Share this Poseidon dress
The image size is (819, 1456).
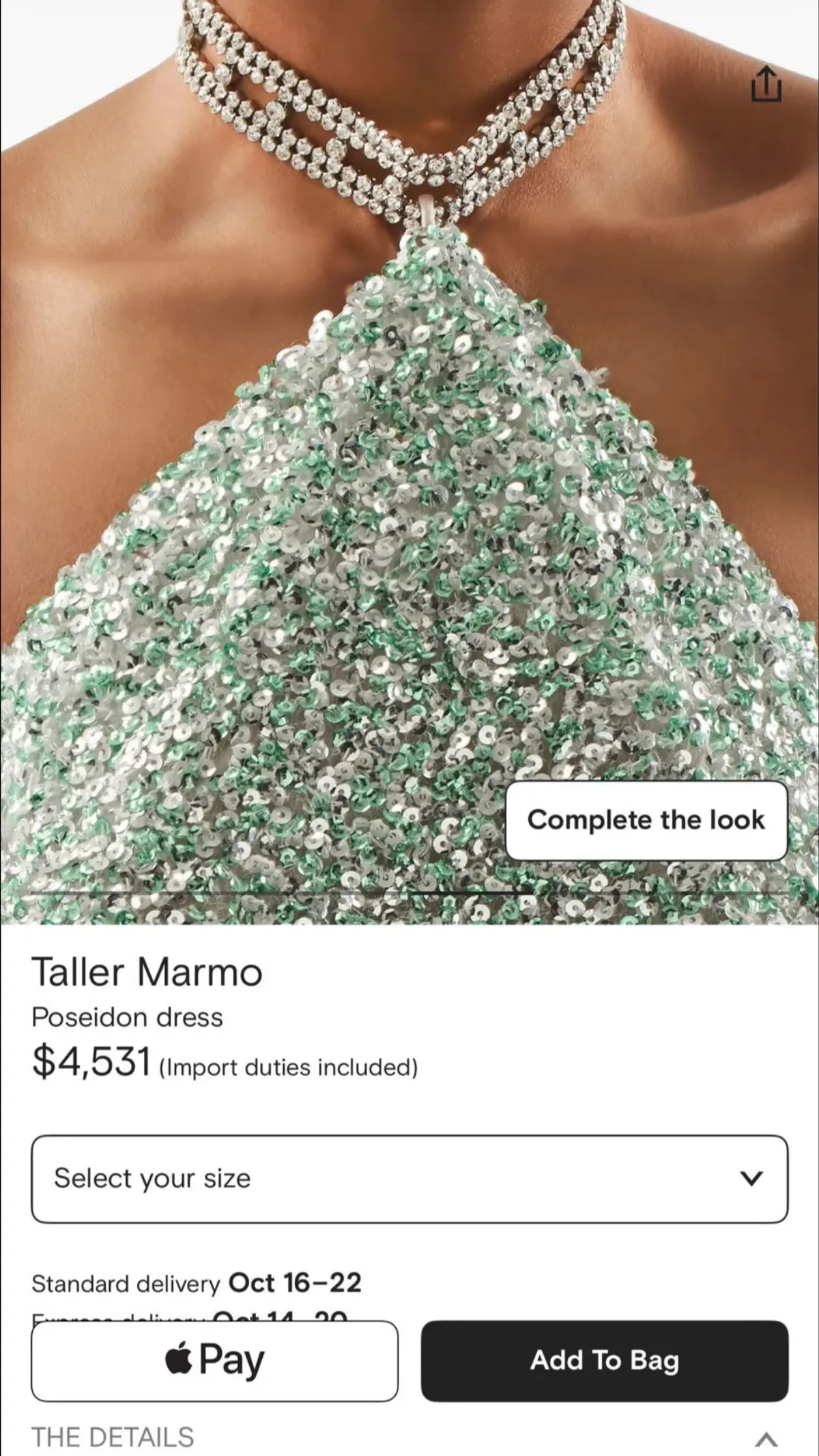(x=766, y=85)
